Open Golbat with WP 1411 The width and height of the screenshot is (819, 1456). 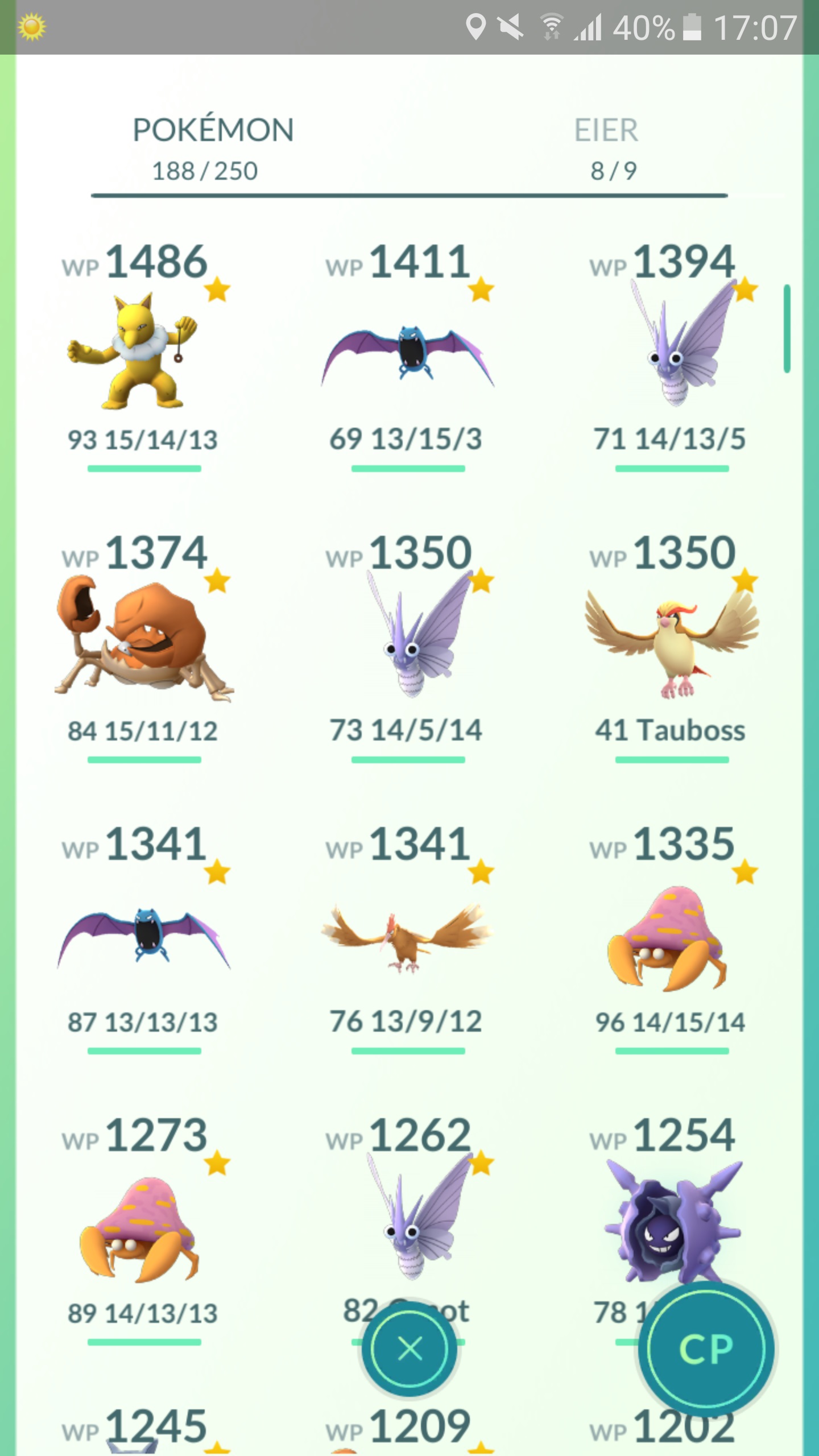click(407, 353)
